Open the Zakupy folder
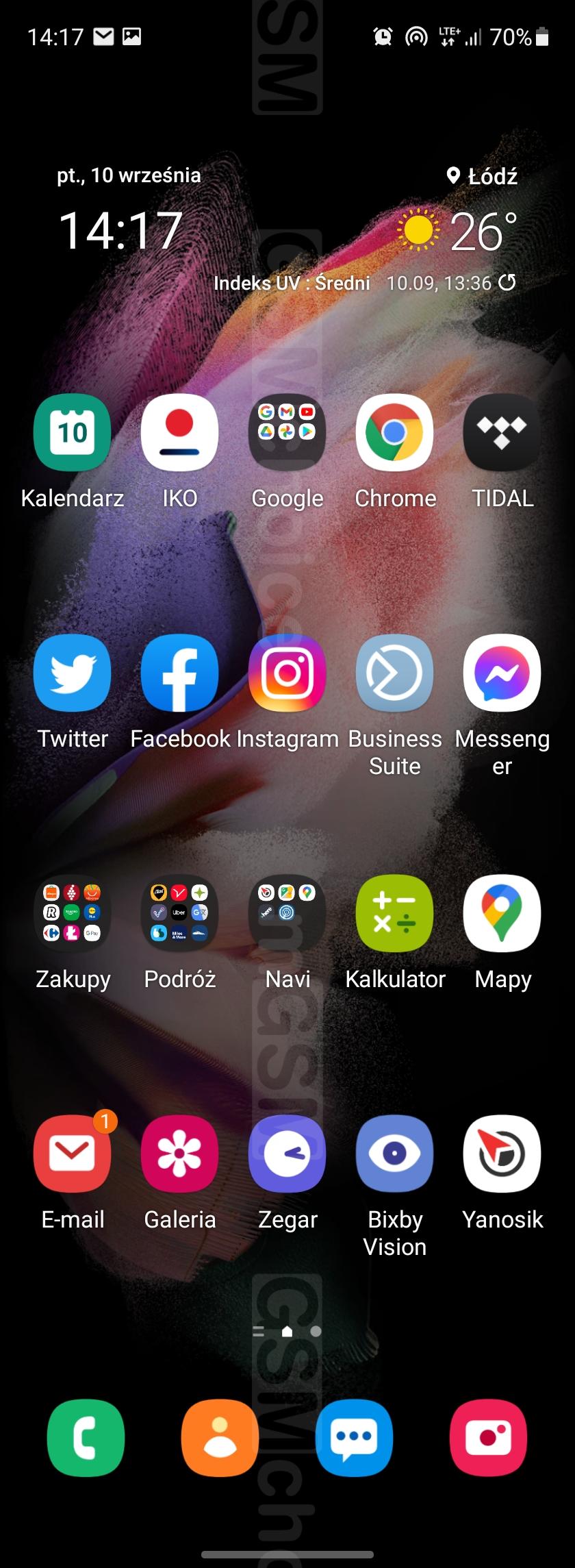575x1568 pixels. [x=72, y=914]
